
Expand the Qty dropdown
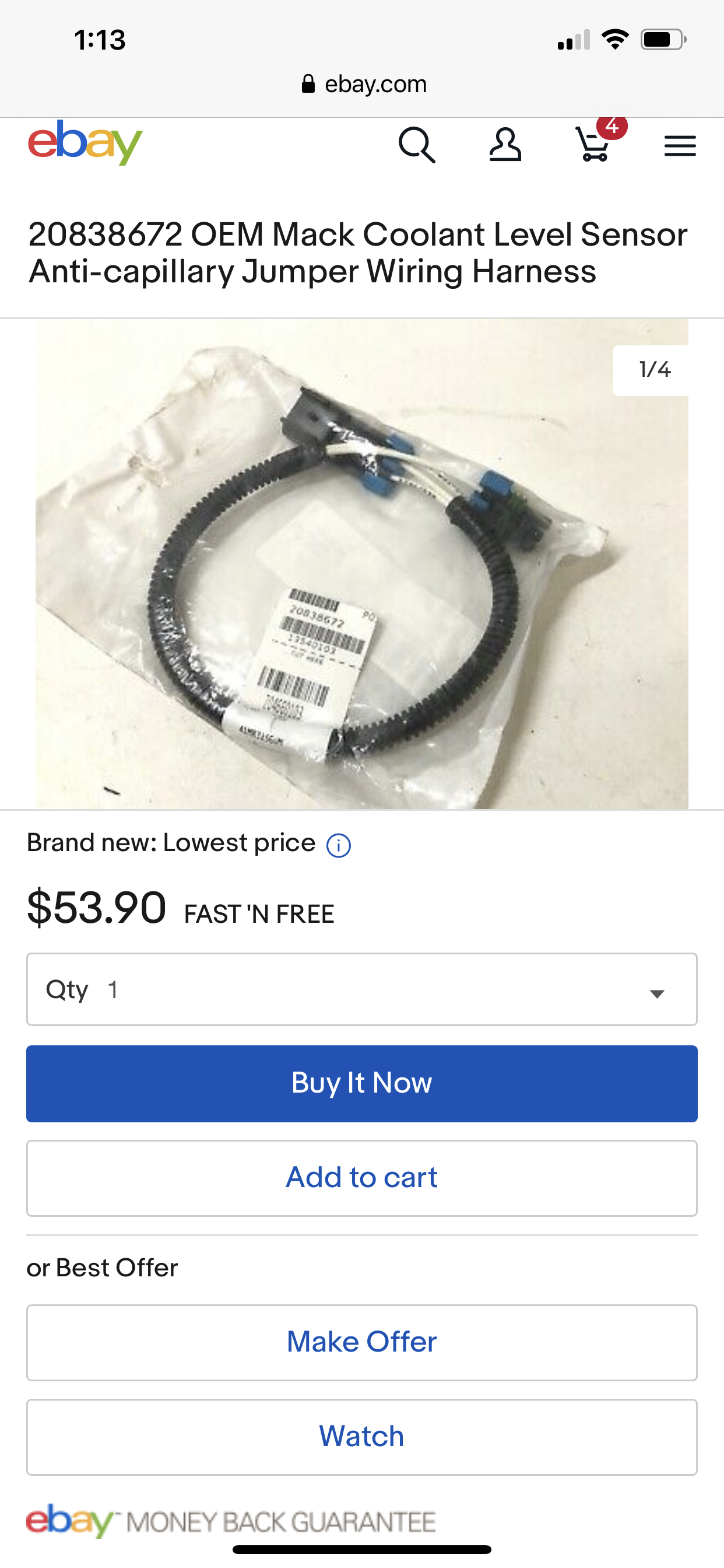pos(361,989)
